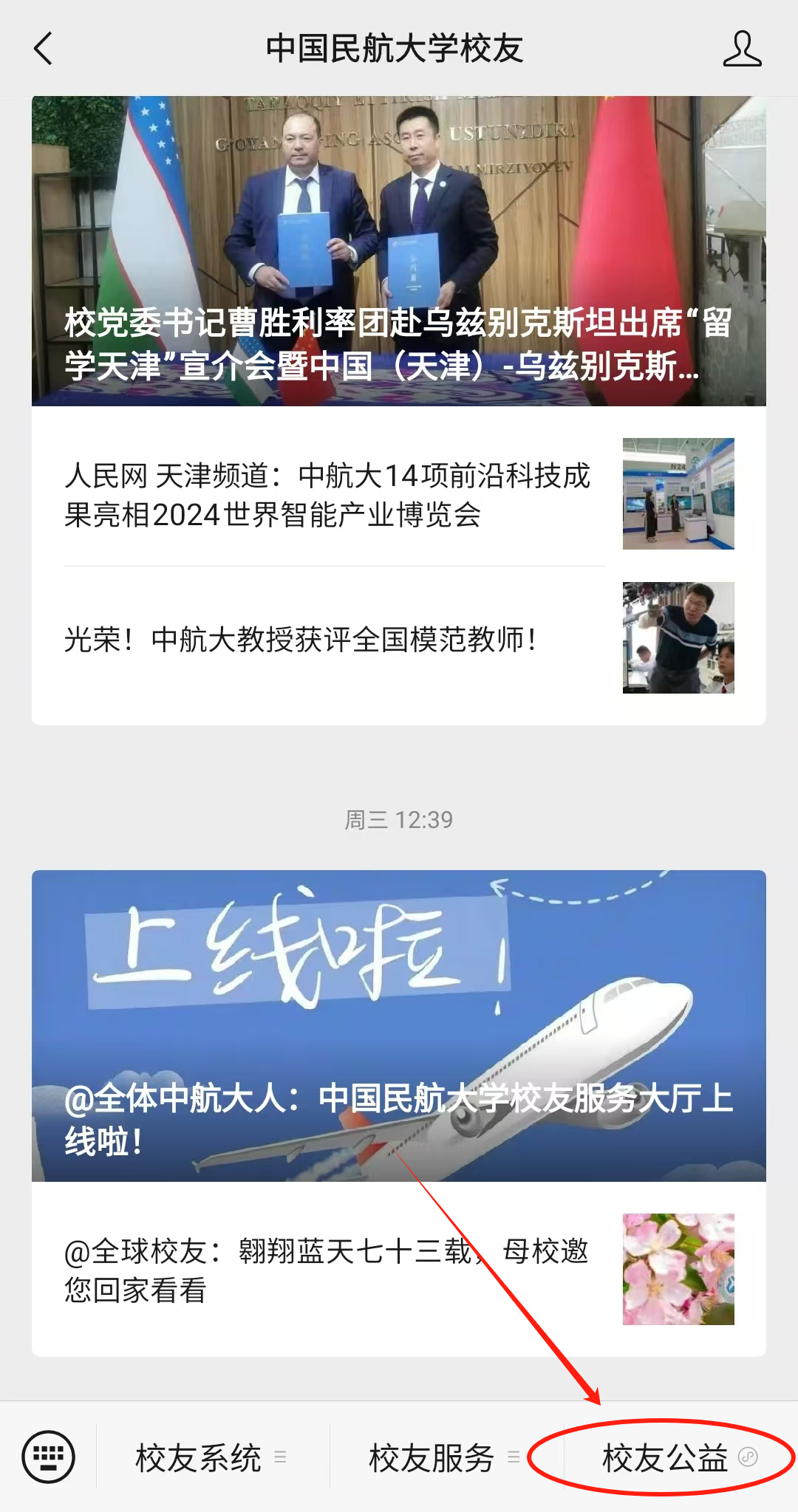Read the 人民网 天津频道 article
Image resolution: width=798 pixels, height=1512 pixels.
pos(329,494)
